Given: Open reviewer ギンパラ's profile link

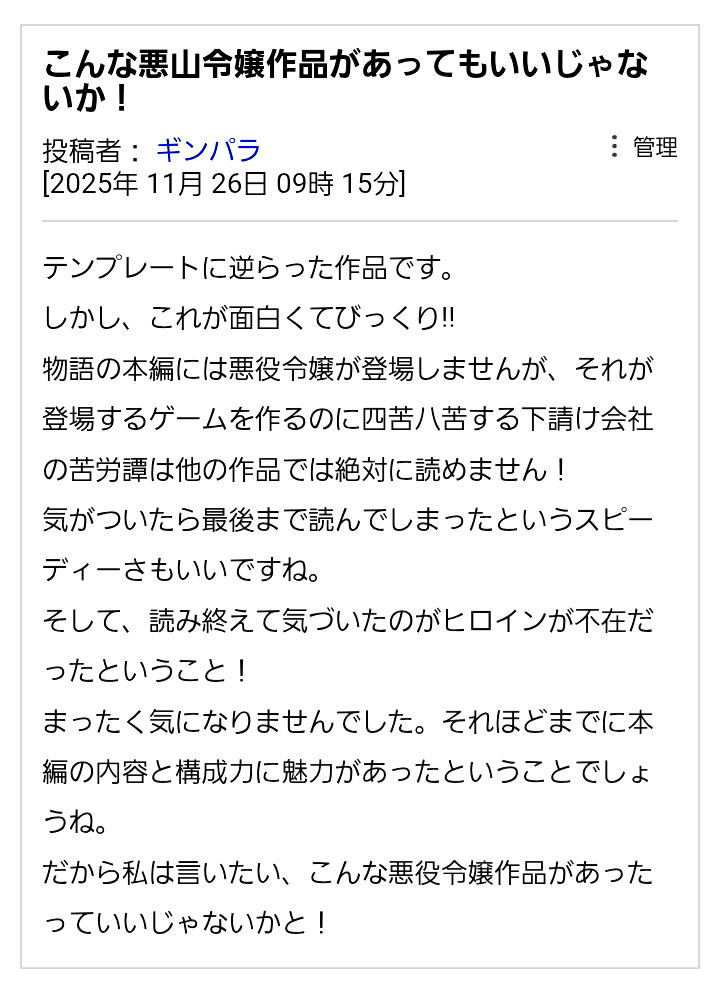Looking at the screenshot, I should (x=208, y=150).
